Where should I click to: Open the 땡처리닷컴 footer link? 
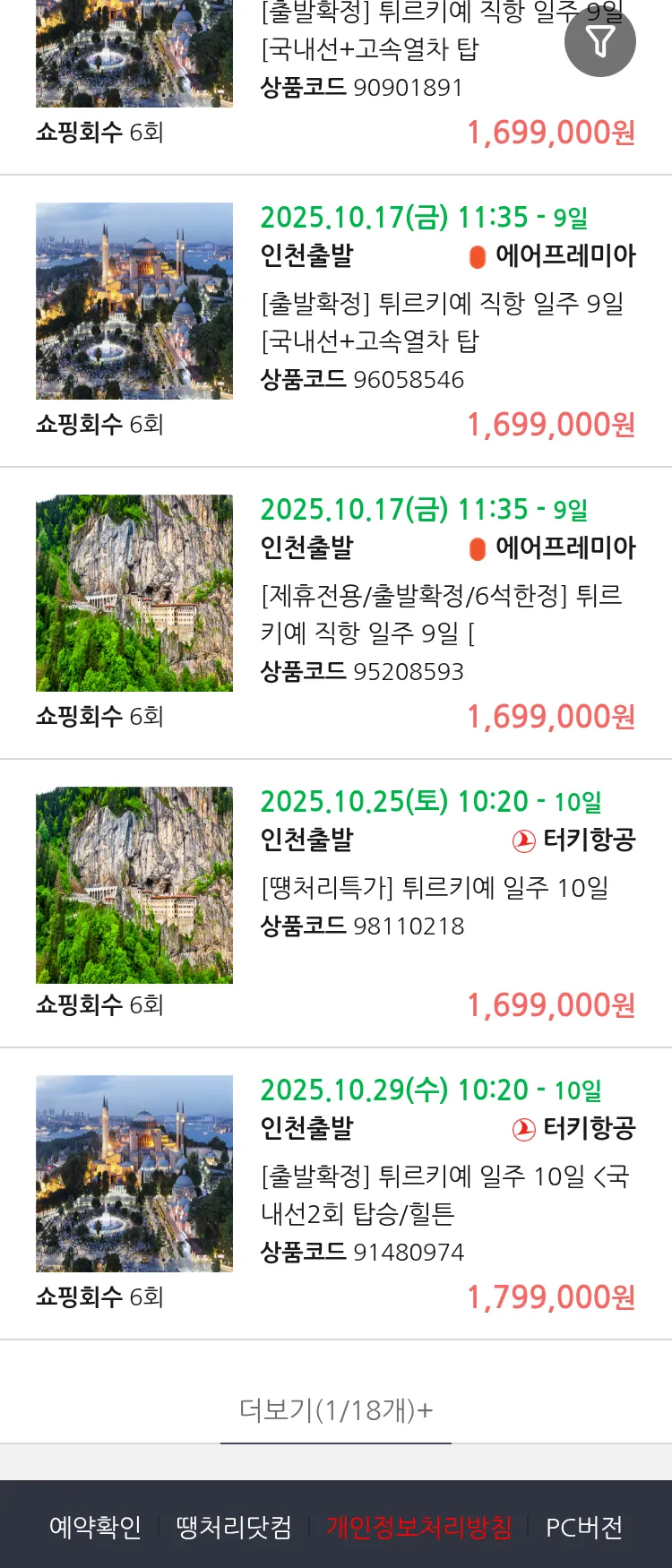pos(234,1527)
